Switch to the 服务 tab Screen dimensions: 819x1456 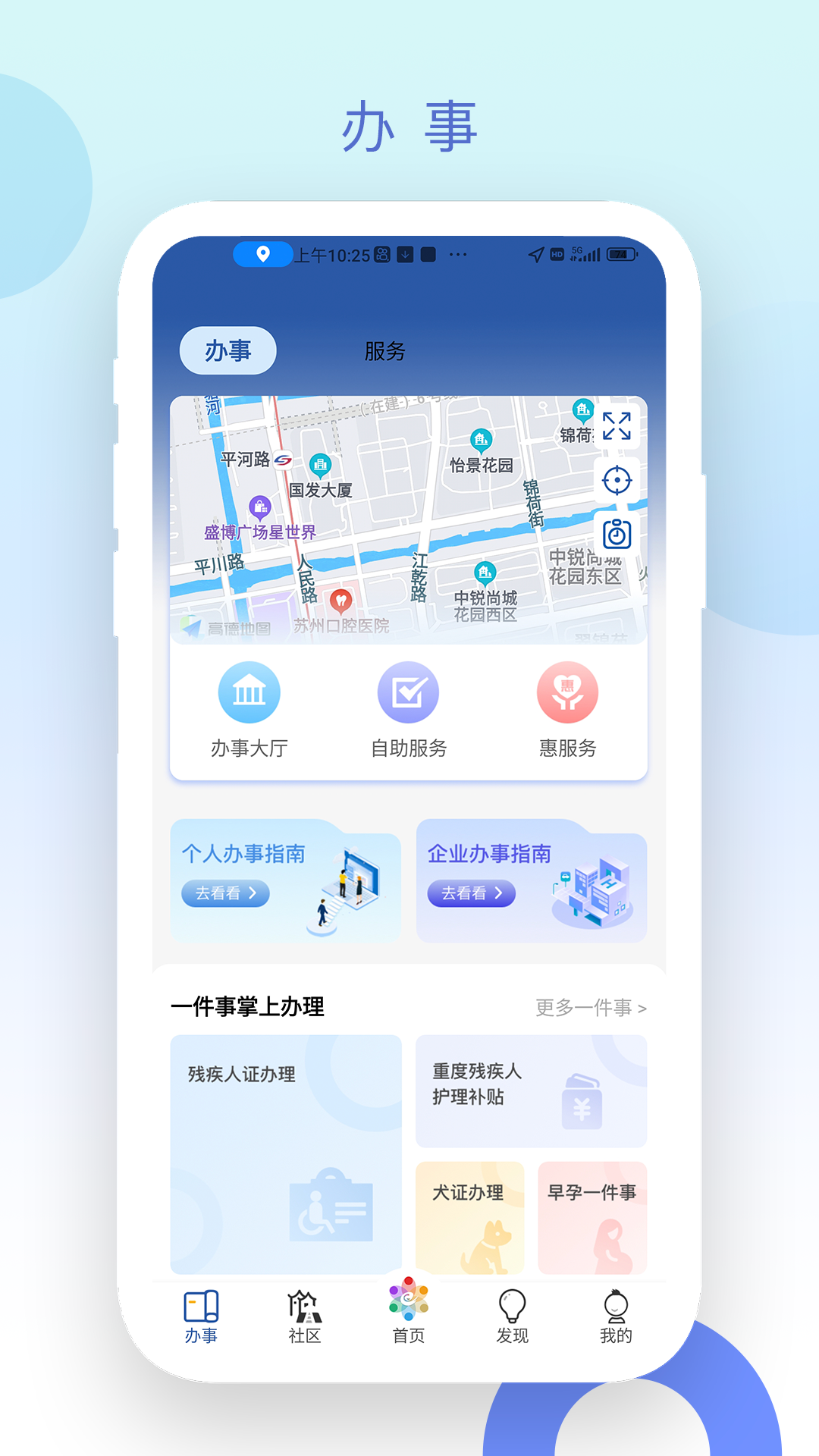click(383, 351)
